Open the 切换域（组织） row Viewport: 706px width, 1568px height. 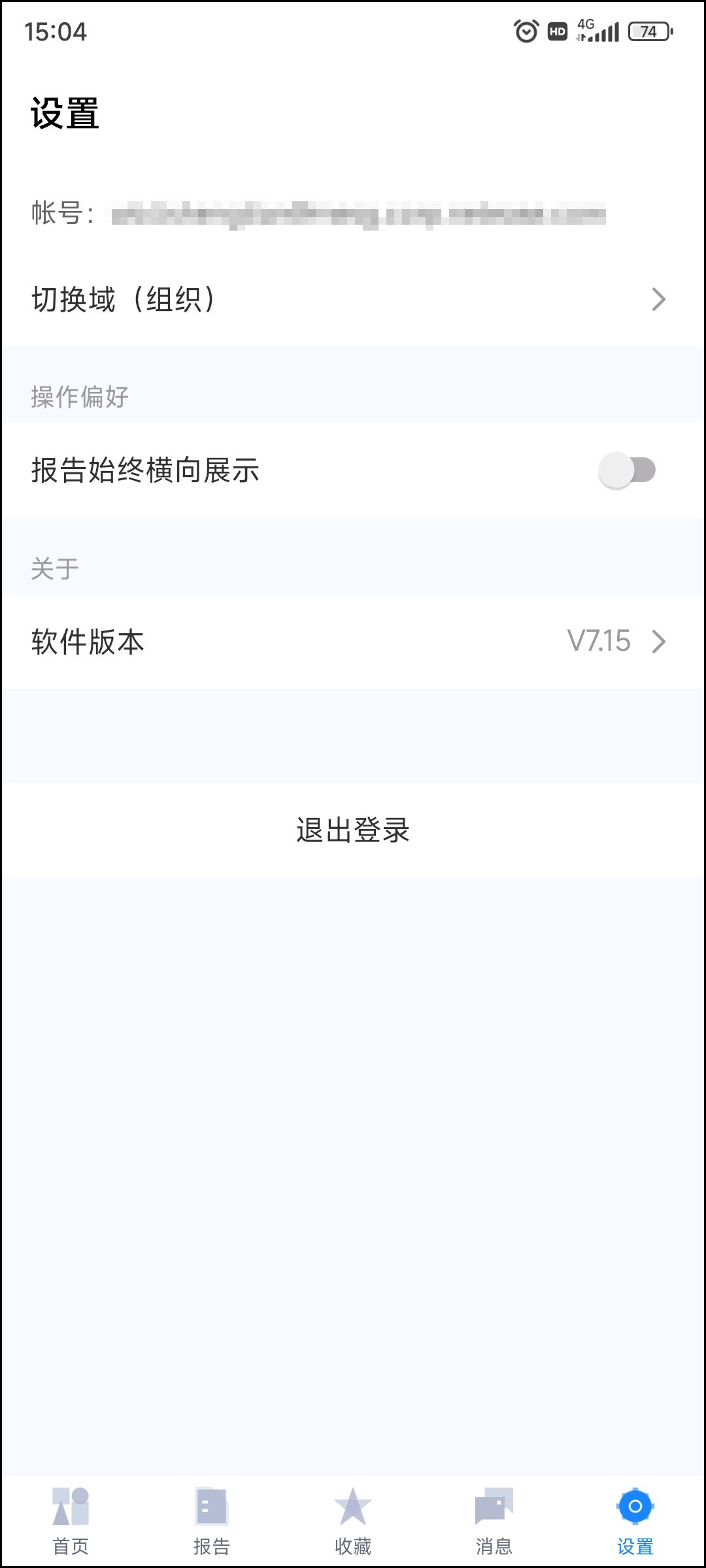[353, 300]
